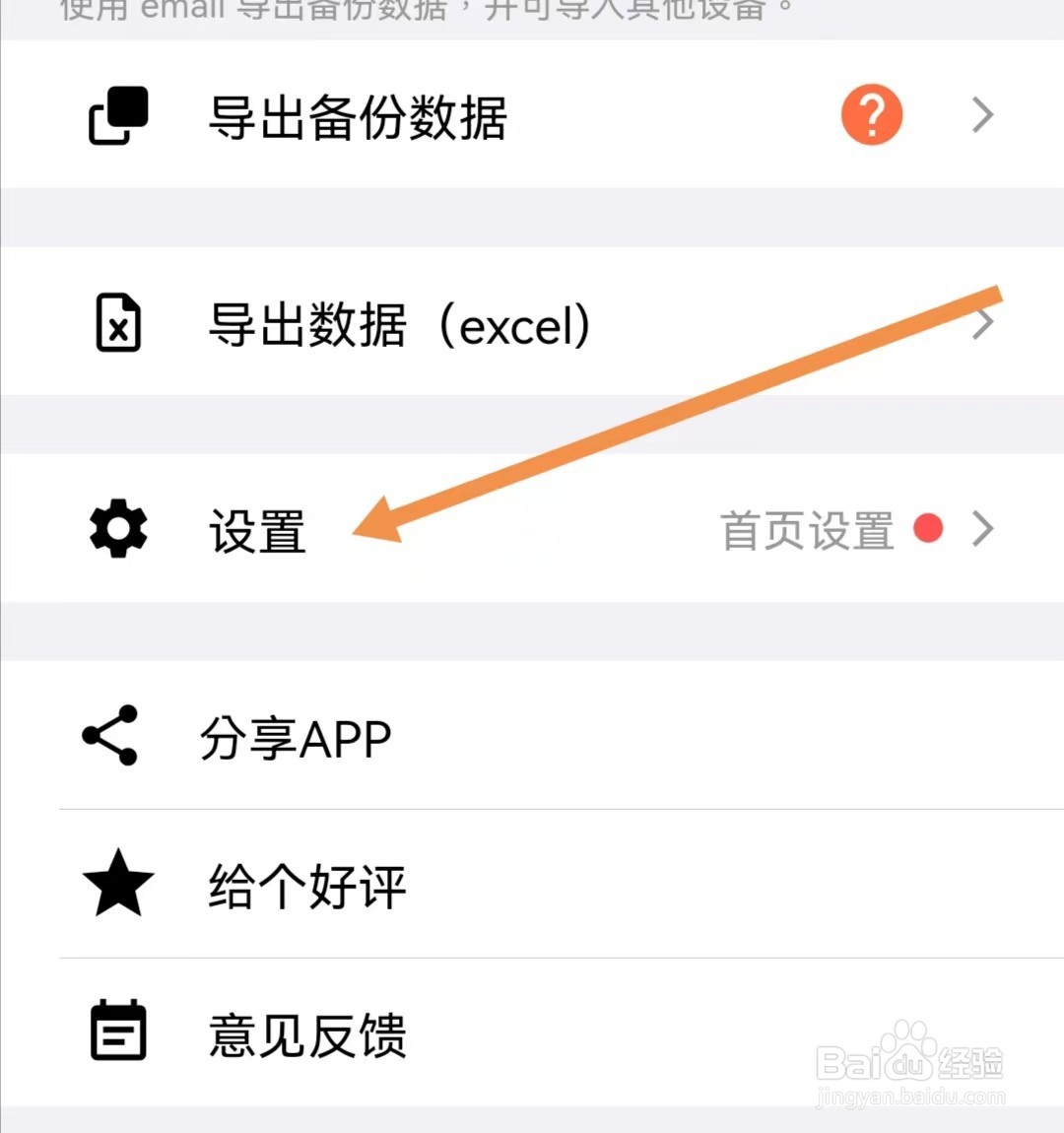Tap the settings gear icon next to 设置
1064x1133 pixels.
click(x=117, y=530)
